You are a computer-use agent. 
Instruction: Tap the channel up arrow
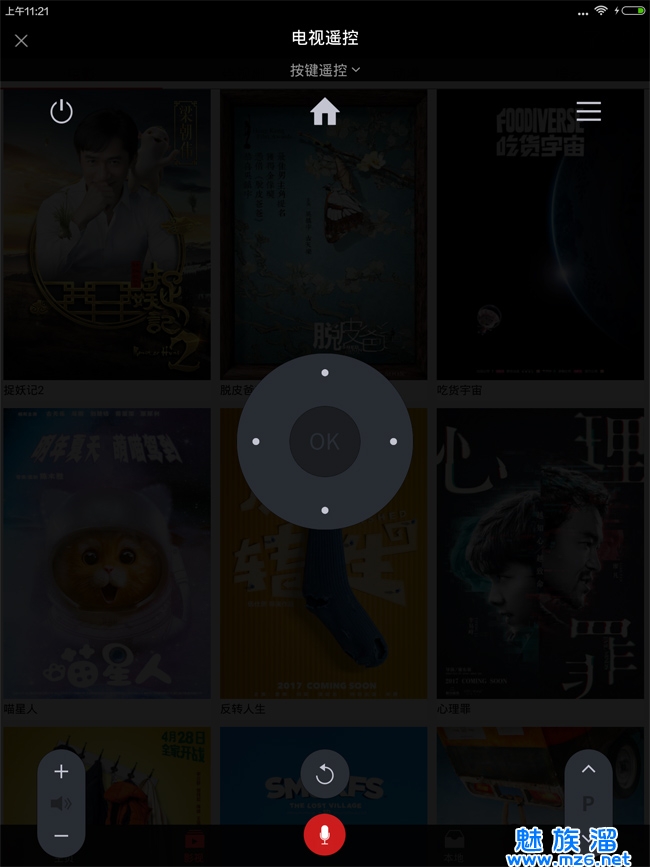pos(588,769)
